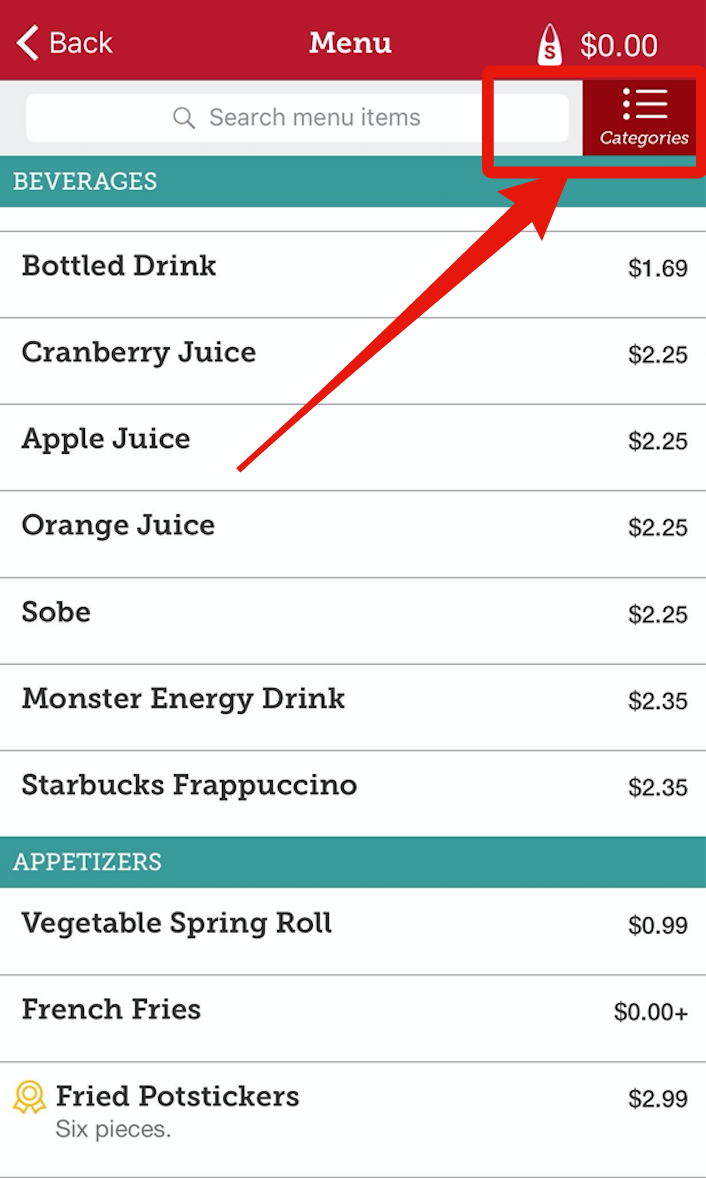The width and height of the screenshot is (706, 1178).
Task: Select Fried Potstickers, six pieces
Action: pos(353,1110)
